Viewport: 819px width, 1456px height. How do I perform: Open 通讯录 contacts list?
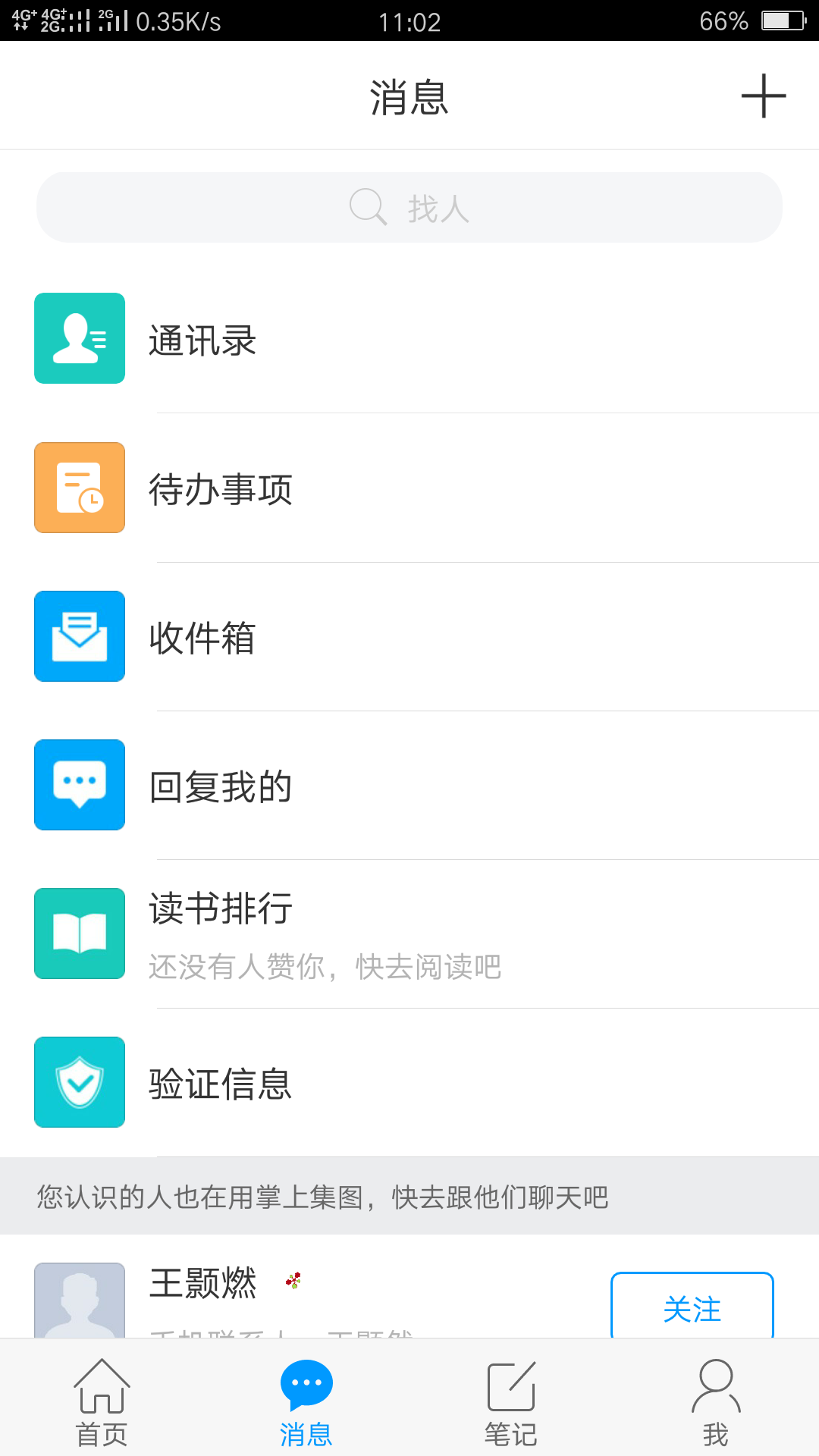[409, 339]
